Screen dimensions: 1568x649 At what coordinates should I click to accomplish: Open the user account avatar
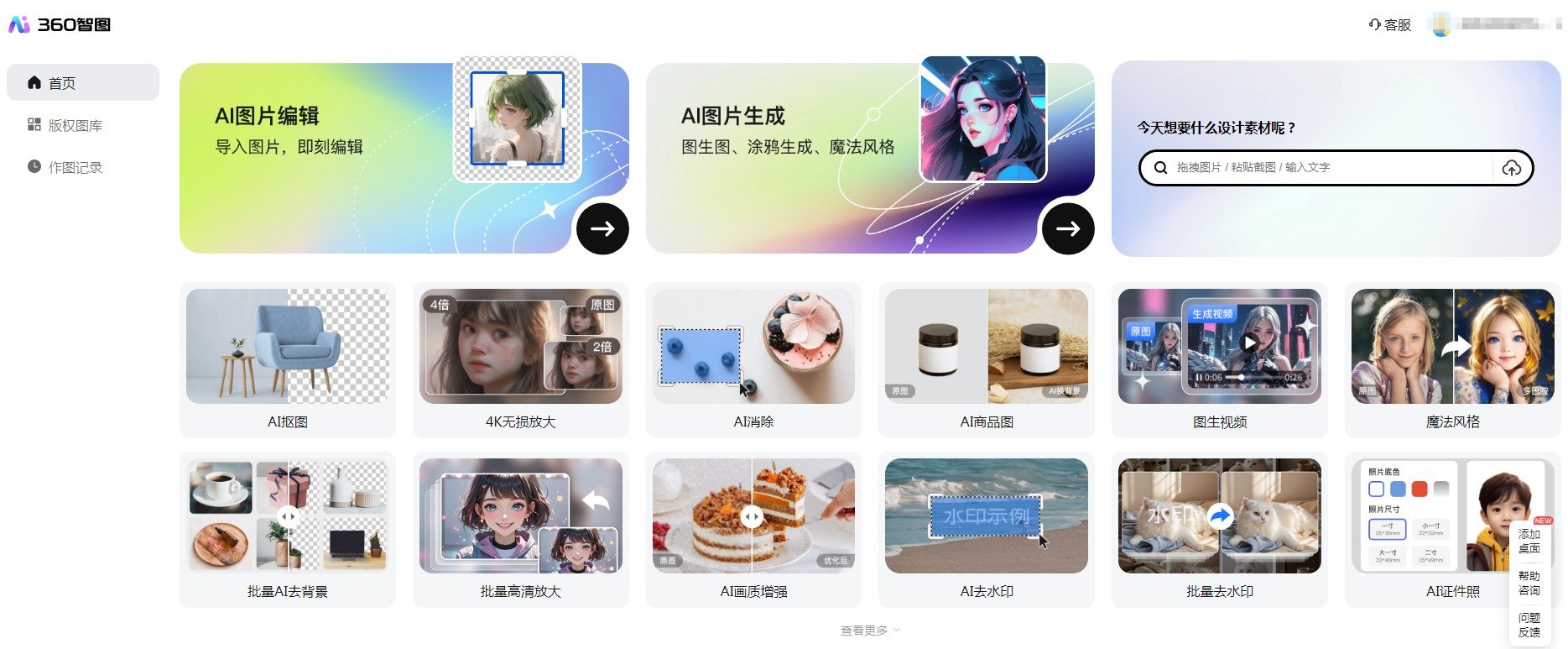pos(1441,25)
